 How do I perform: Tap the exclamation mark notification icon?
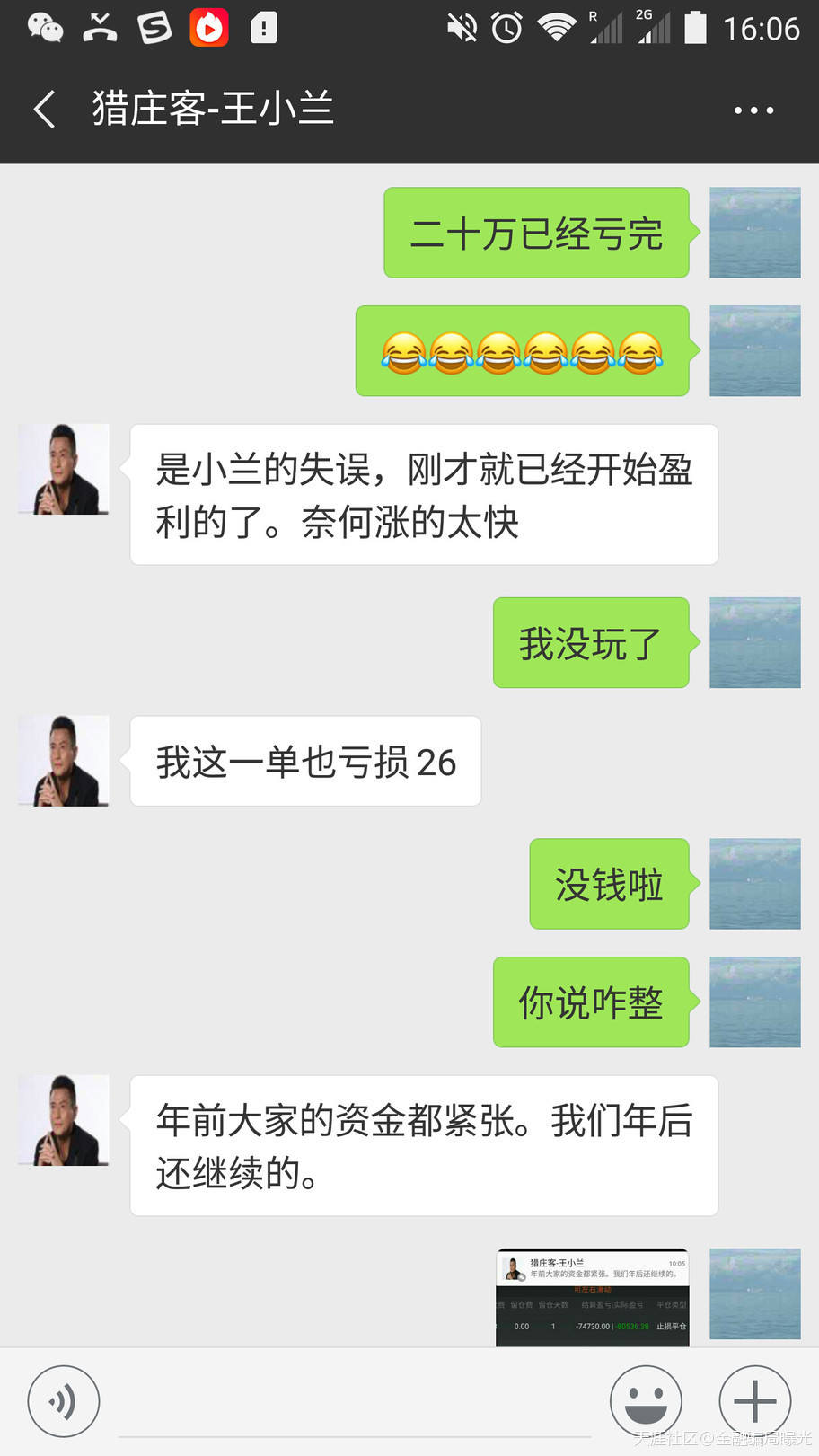coord(263,28)
